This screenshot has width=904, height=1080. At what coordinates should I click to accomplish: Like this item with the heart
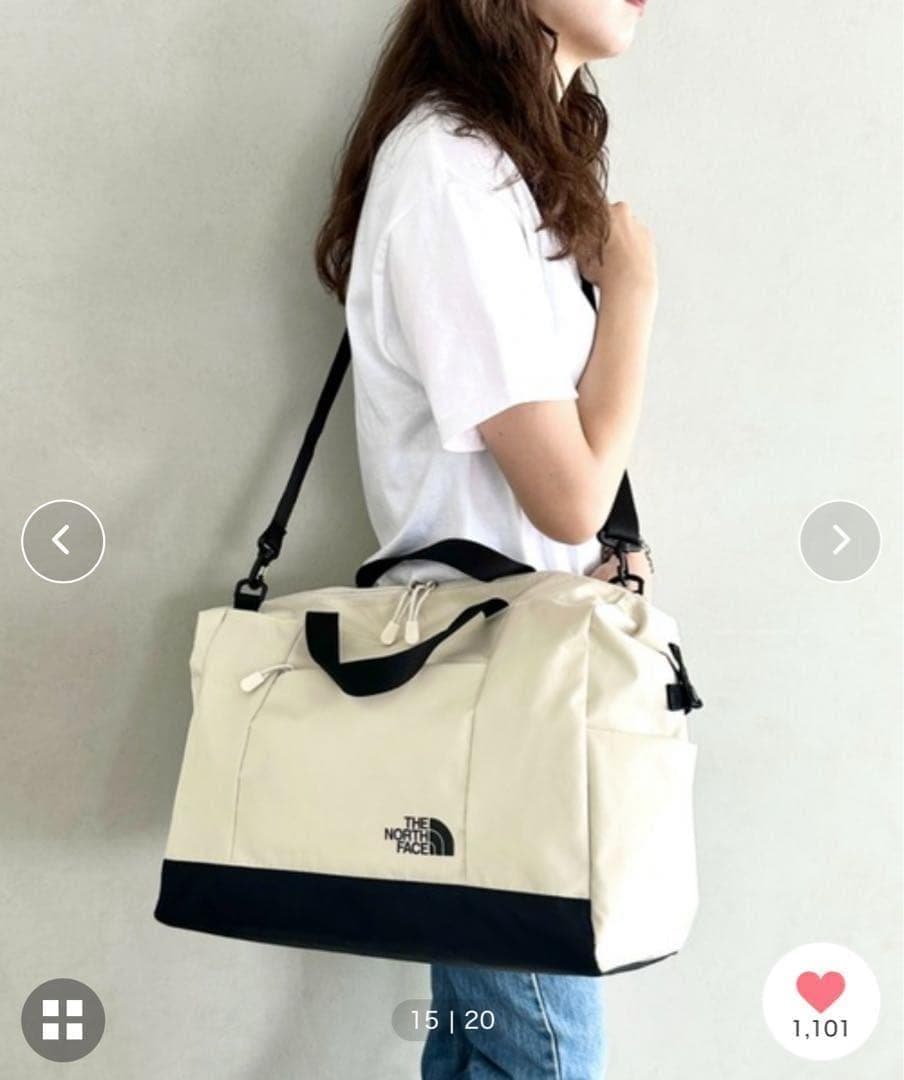click(821, 992)
